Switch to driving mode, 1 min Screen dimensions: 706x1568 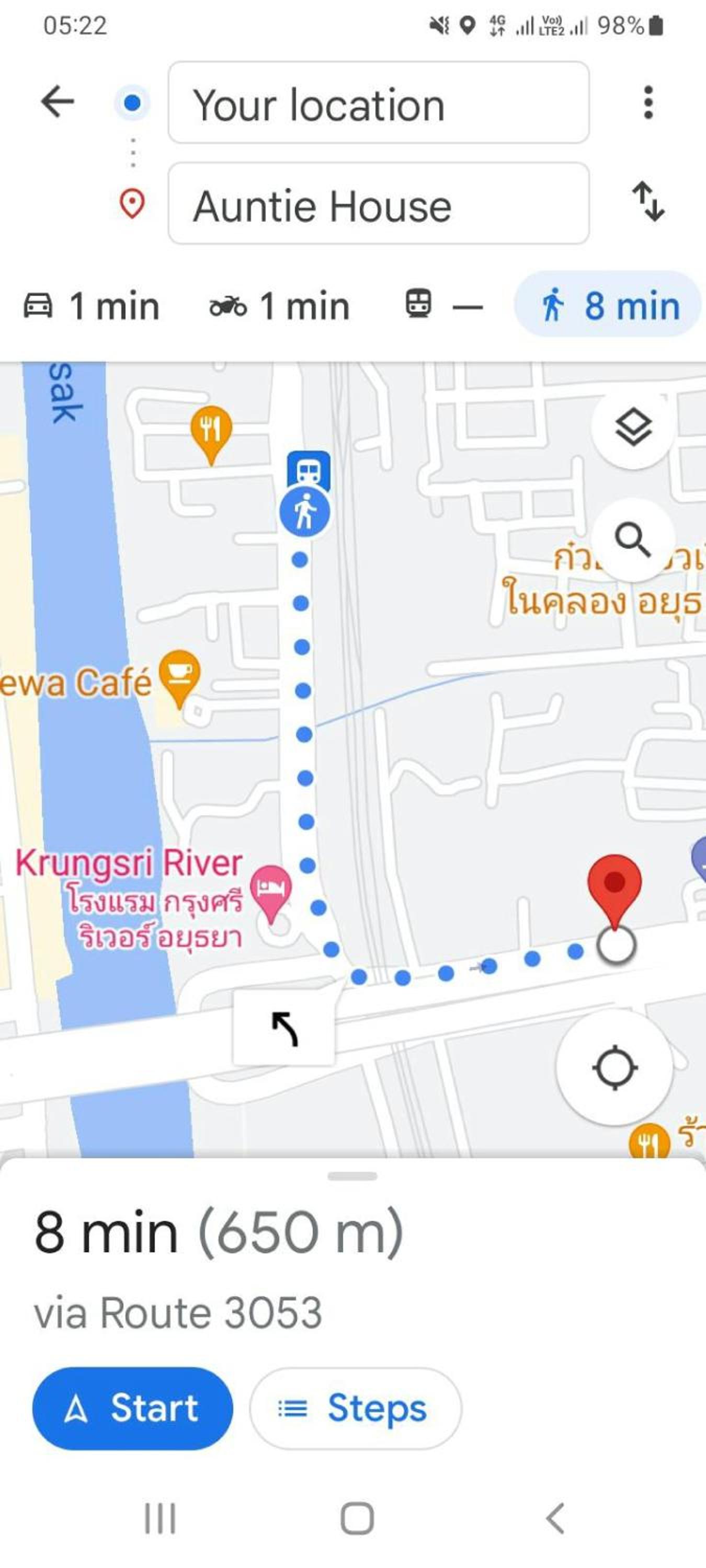coord(92,306)
